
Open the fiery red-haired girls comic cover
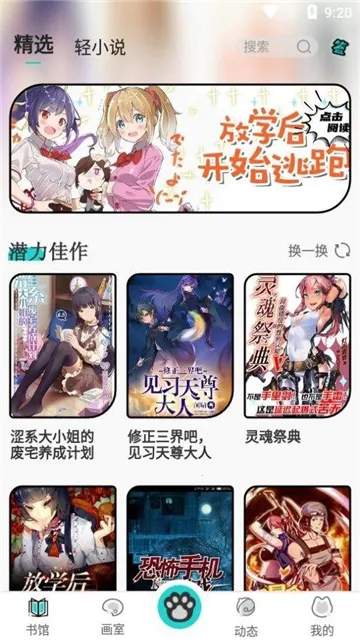[x=297, y=538]
